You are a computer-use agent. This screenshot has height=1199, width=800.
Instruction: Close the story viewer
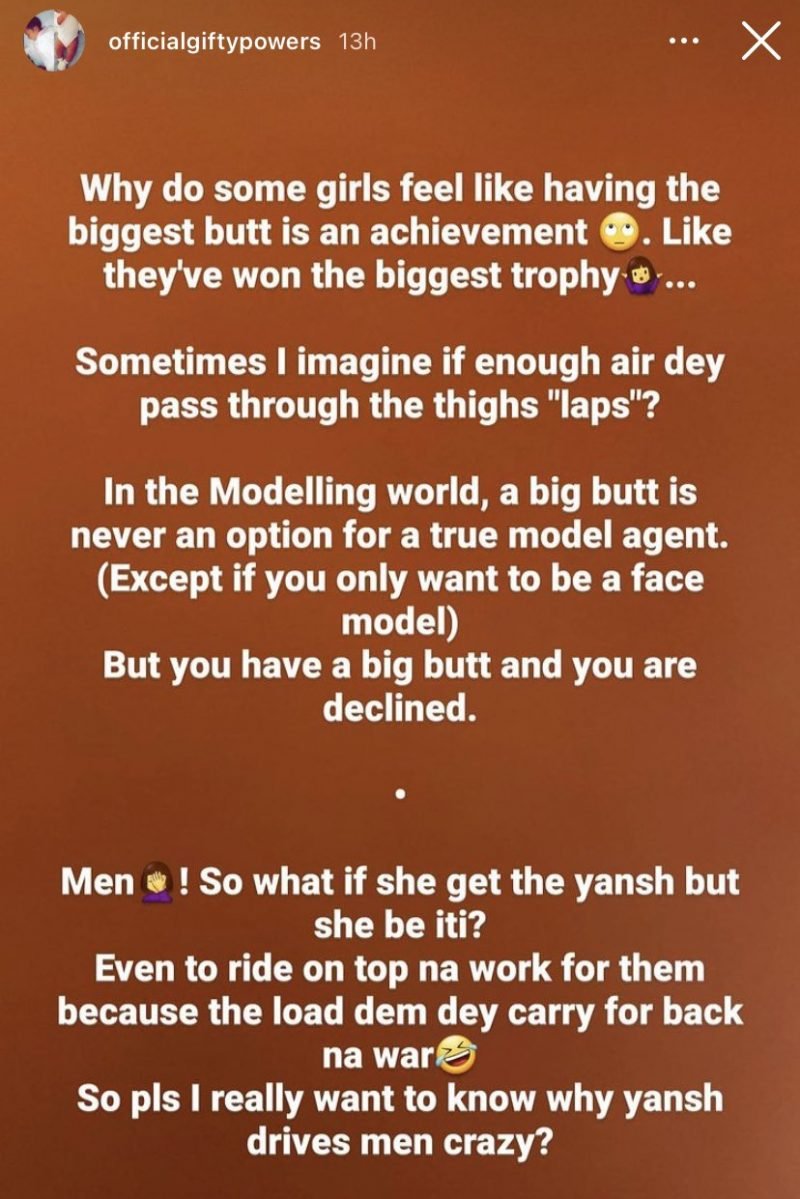coord(760,42)
